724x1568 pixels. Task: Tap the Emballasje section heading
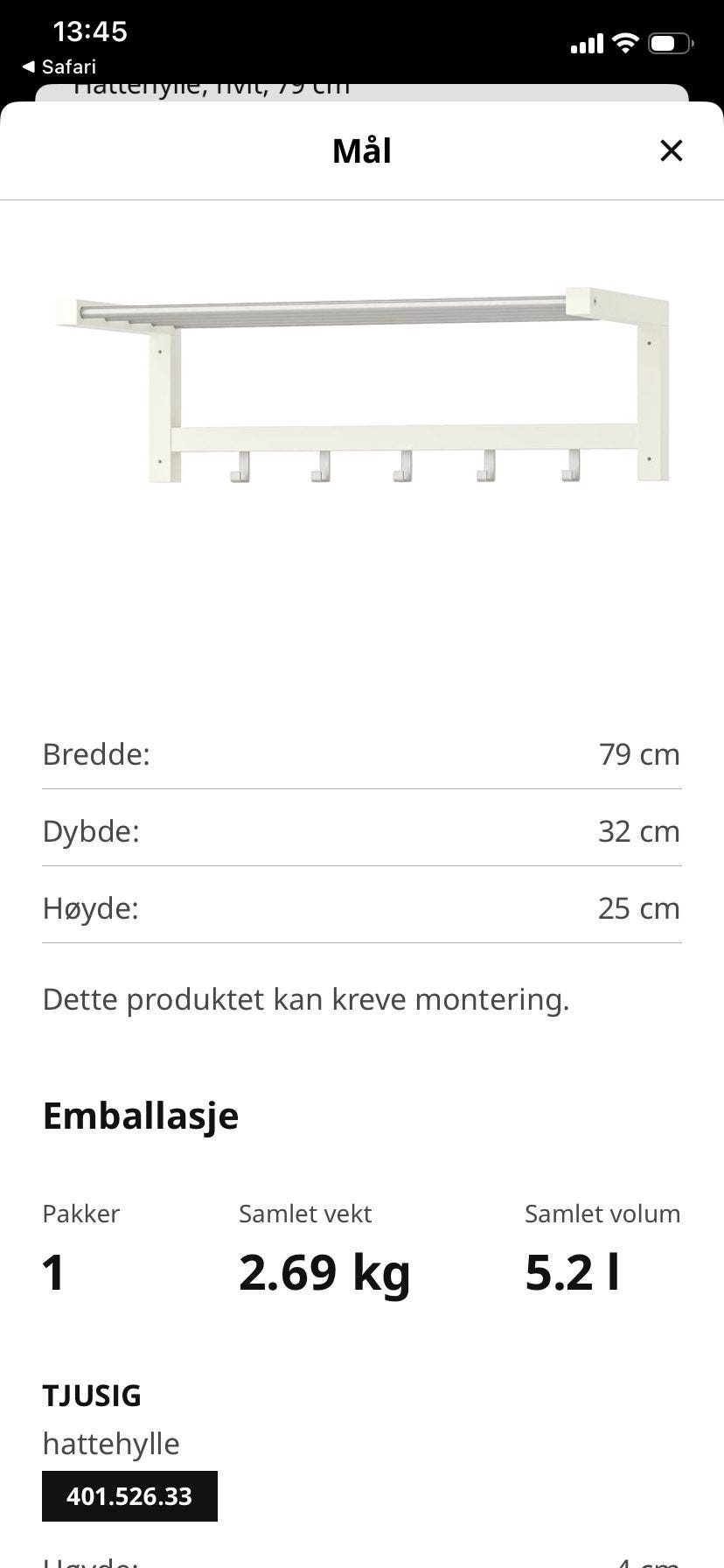pyautogui.click(x=140, y=1116)
